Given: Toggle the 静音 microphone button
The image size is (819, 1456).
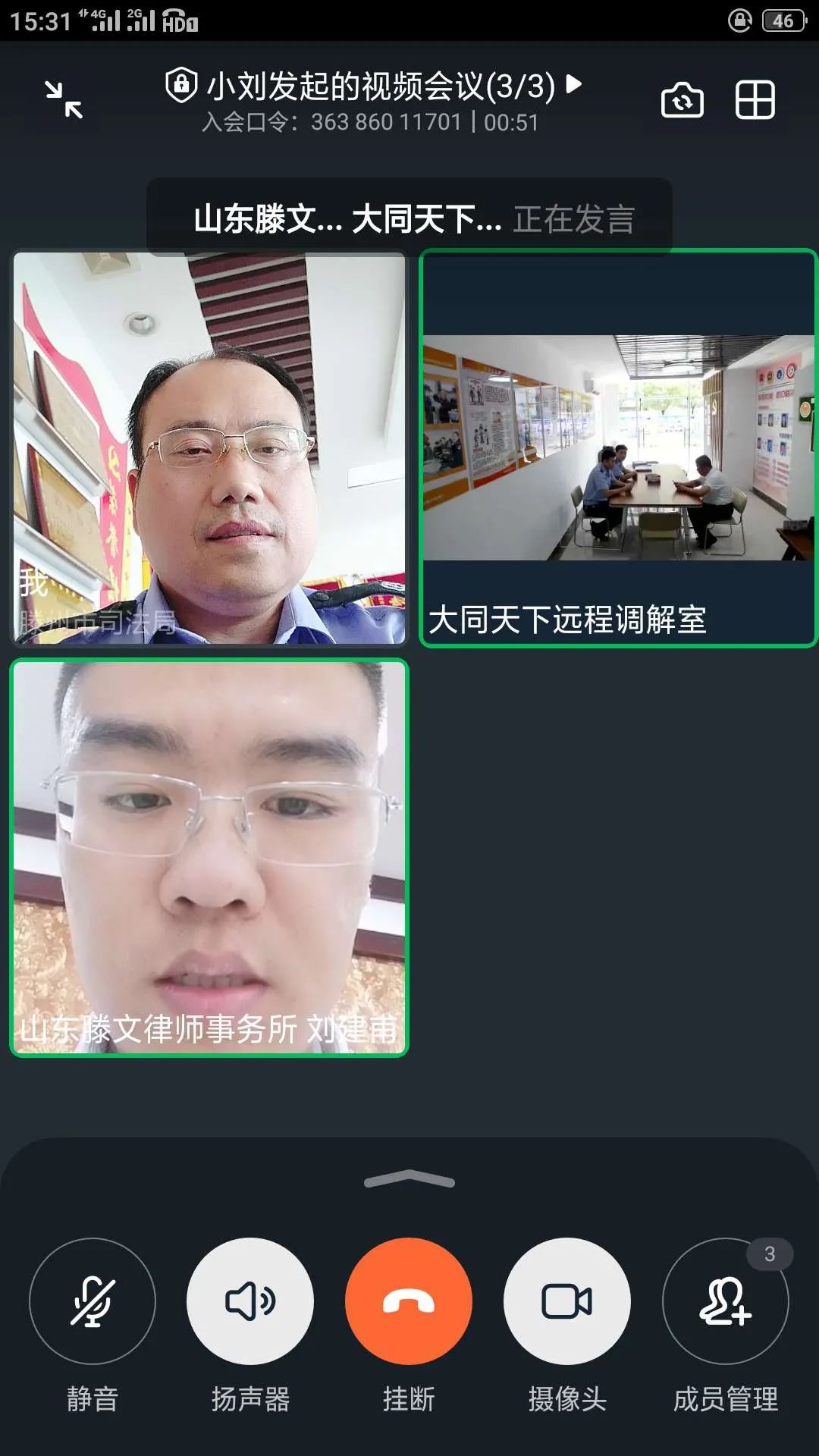Looking at the screenshot, I should coord(93,1301).
